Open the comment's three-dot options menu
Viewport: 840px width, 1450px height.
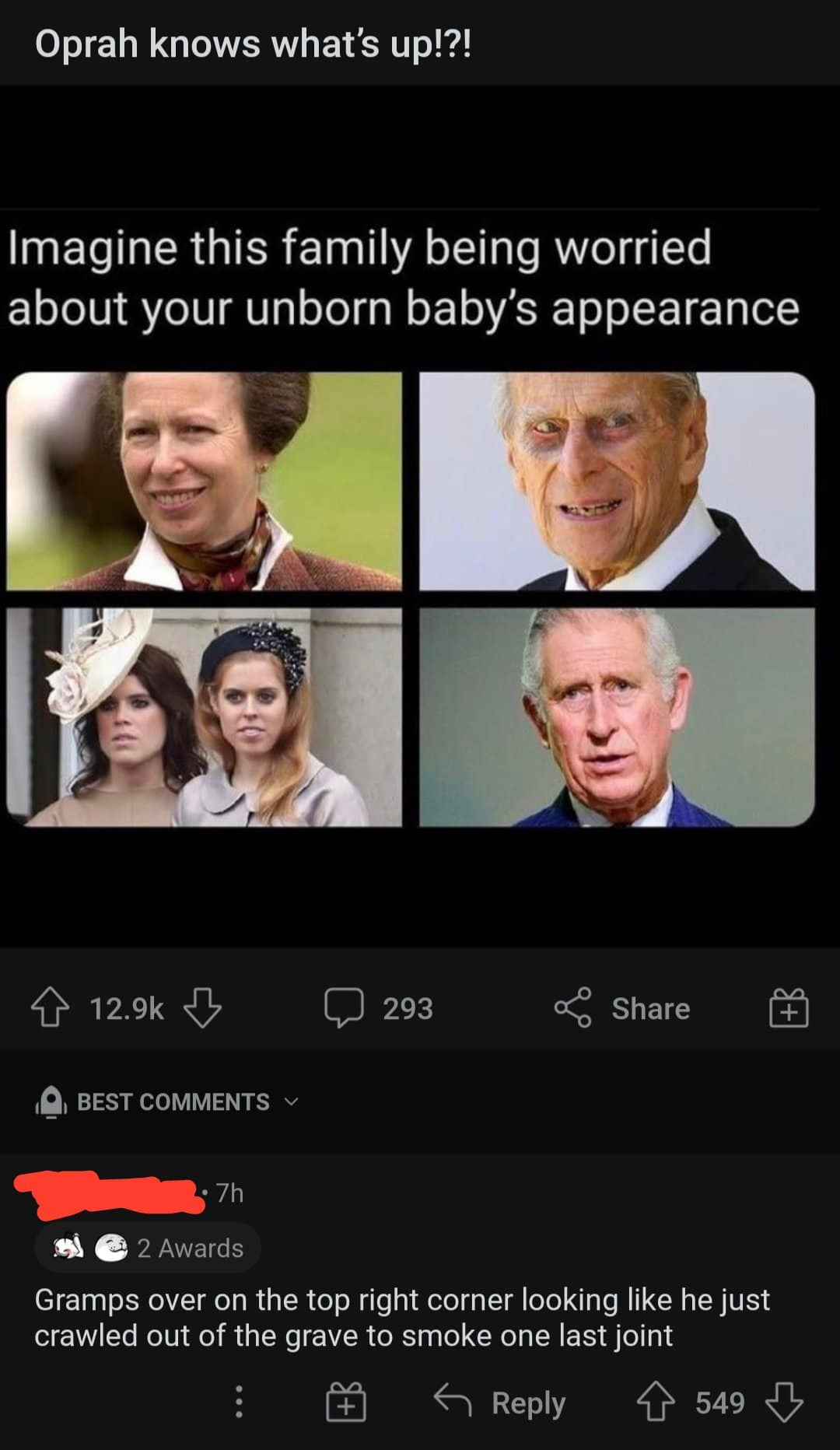[239, 1402]
